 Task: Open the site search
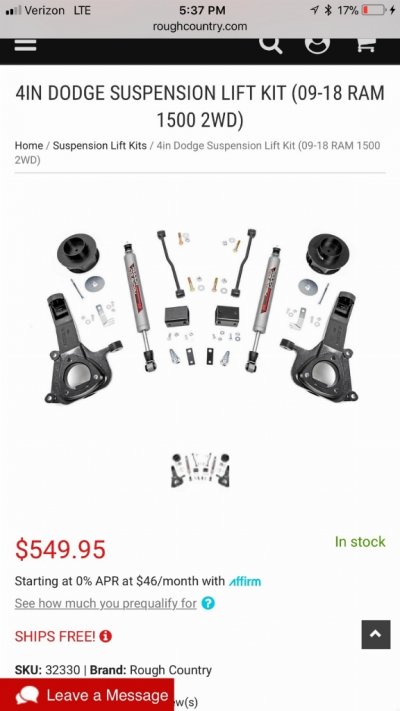(x=271, y=45)
